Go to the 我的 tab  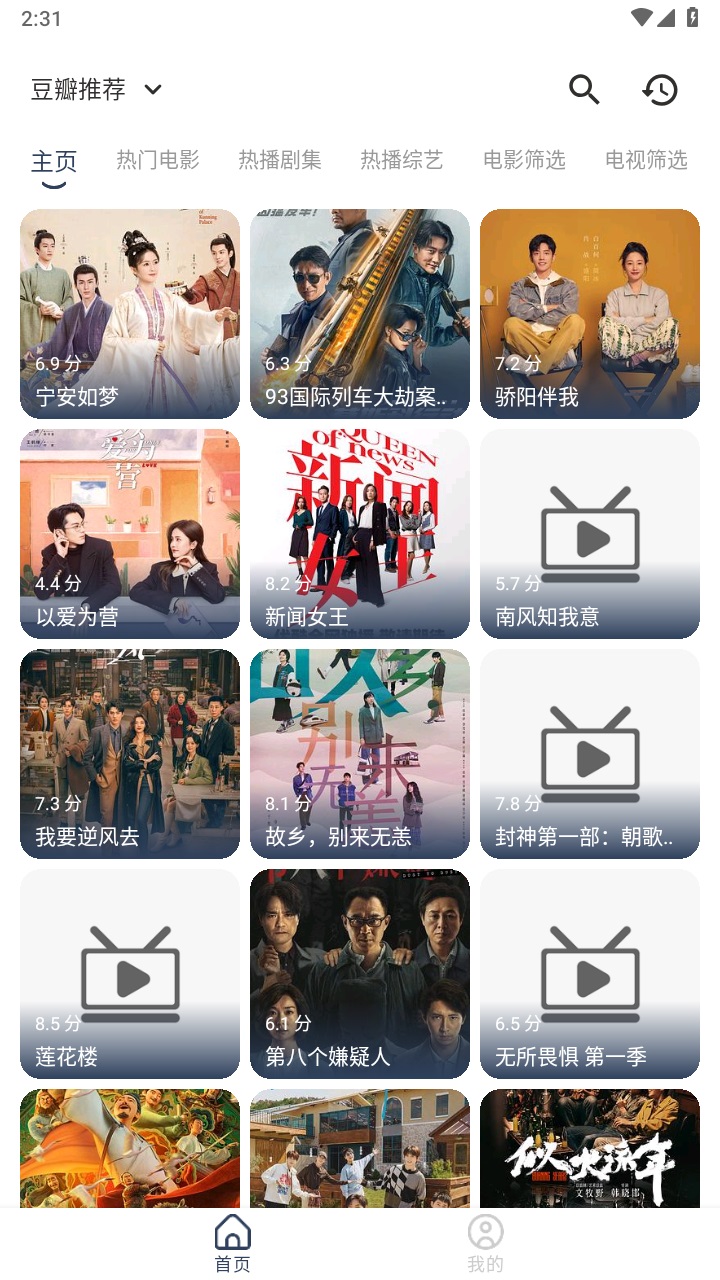485,1243
